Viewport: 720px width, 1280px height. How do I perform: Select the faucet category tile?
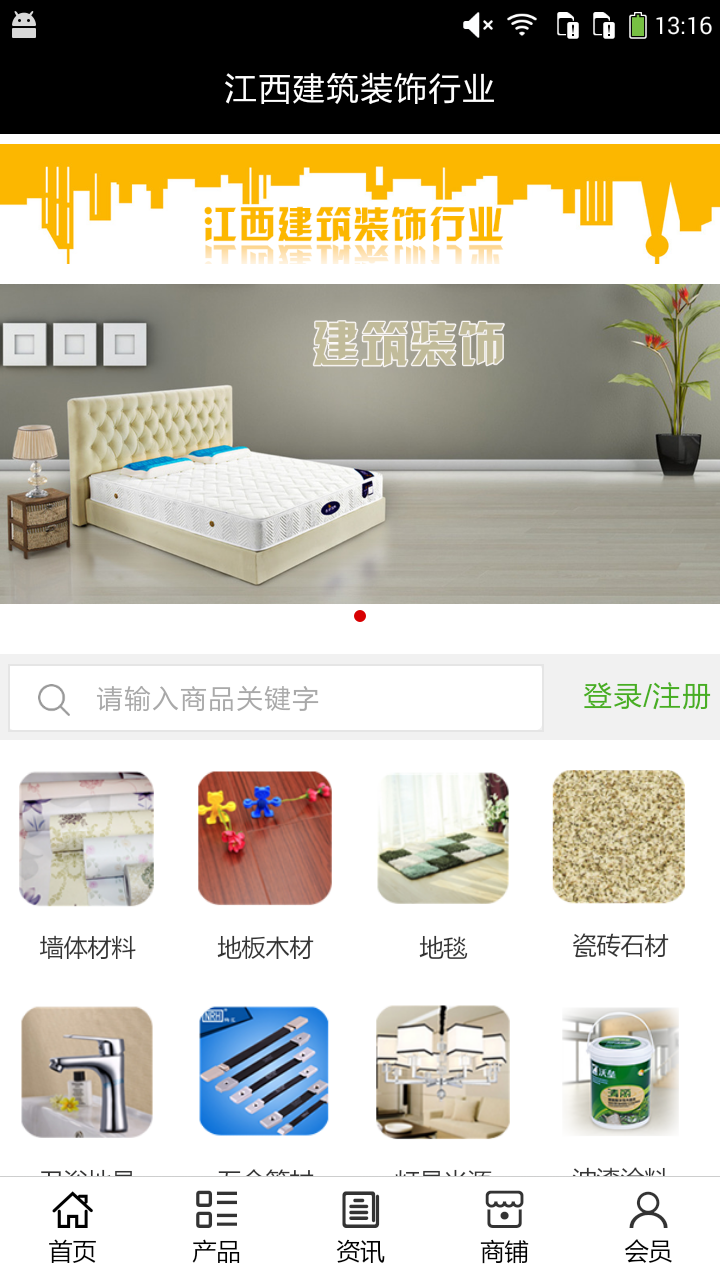pos(87,1071)
